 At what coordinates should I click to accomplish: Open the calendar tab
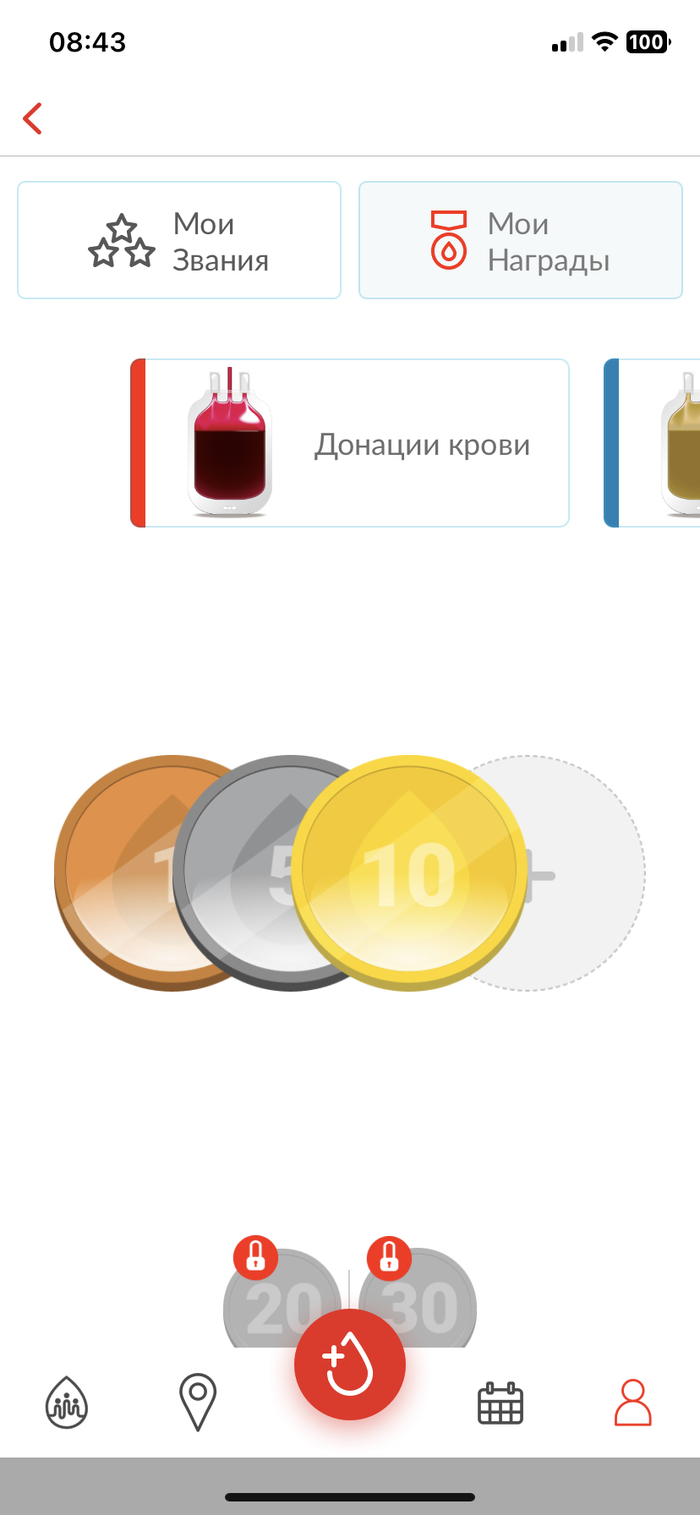point(500,1402)
